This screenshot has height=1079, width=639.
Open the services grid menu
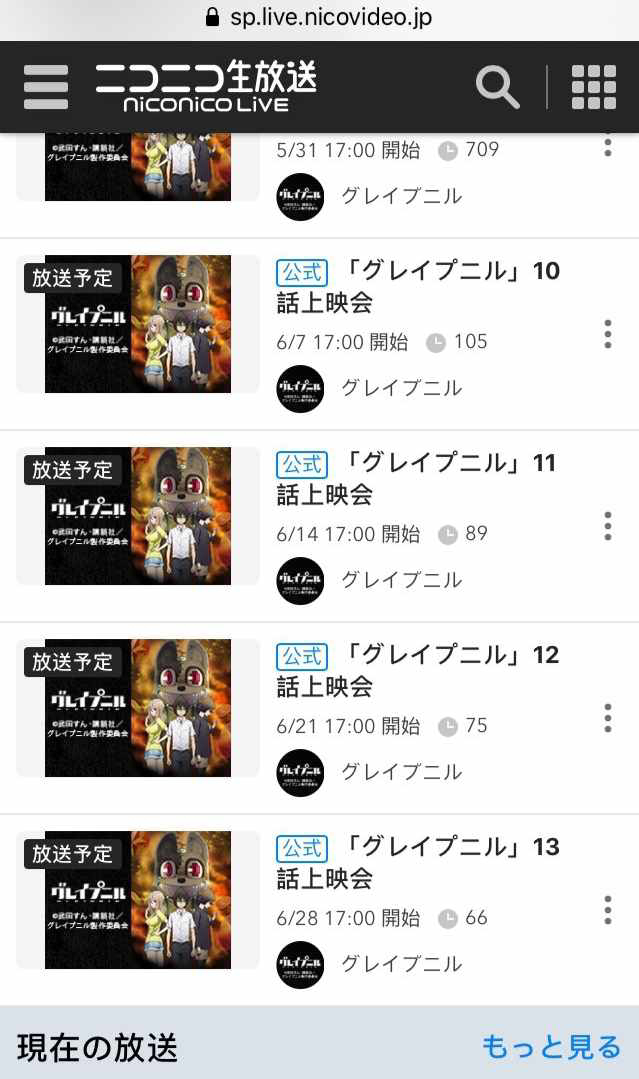point(593,88)
